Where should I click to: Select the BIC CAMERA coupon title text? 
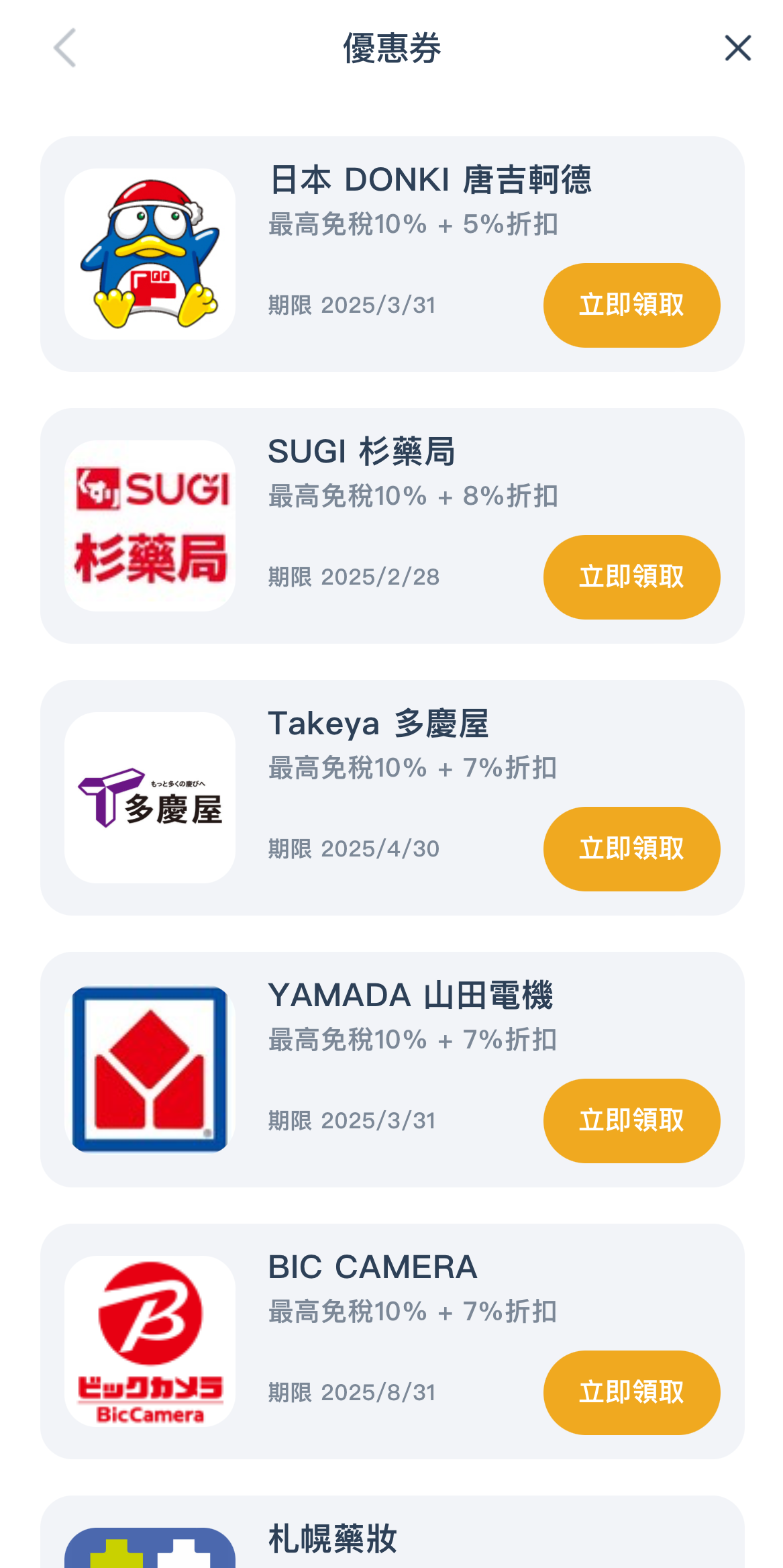click(370, 1267)
